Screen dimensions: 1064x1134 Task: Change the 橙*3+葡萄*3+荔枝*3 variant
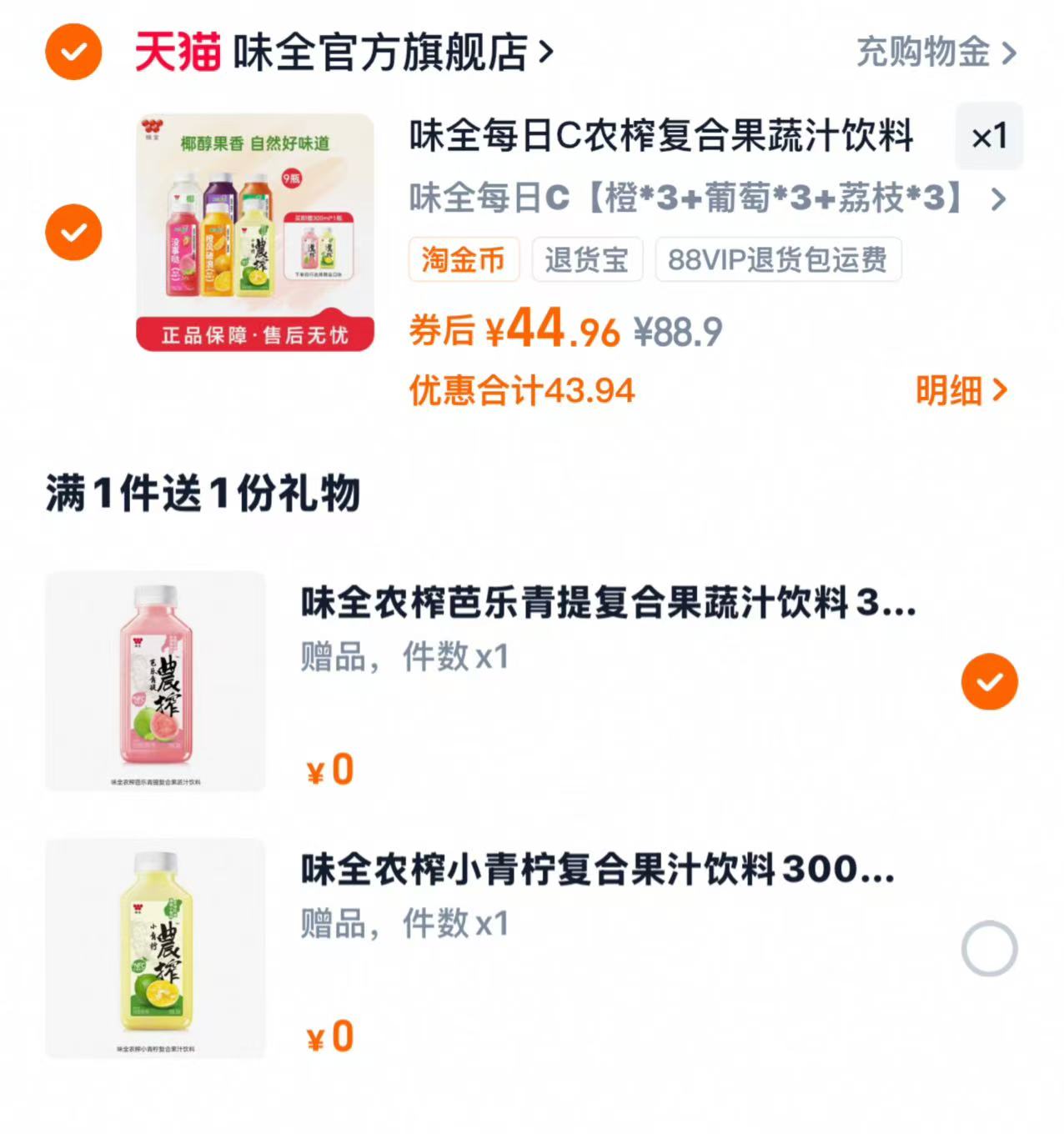pos(707,198)
